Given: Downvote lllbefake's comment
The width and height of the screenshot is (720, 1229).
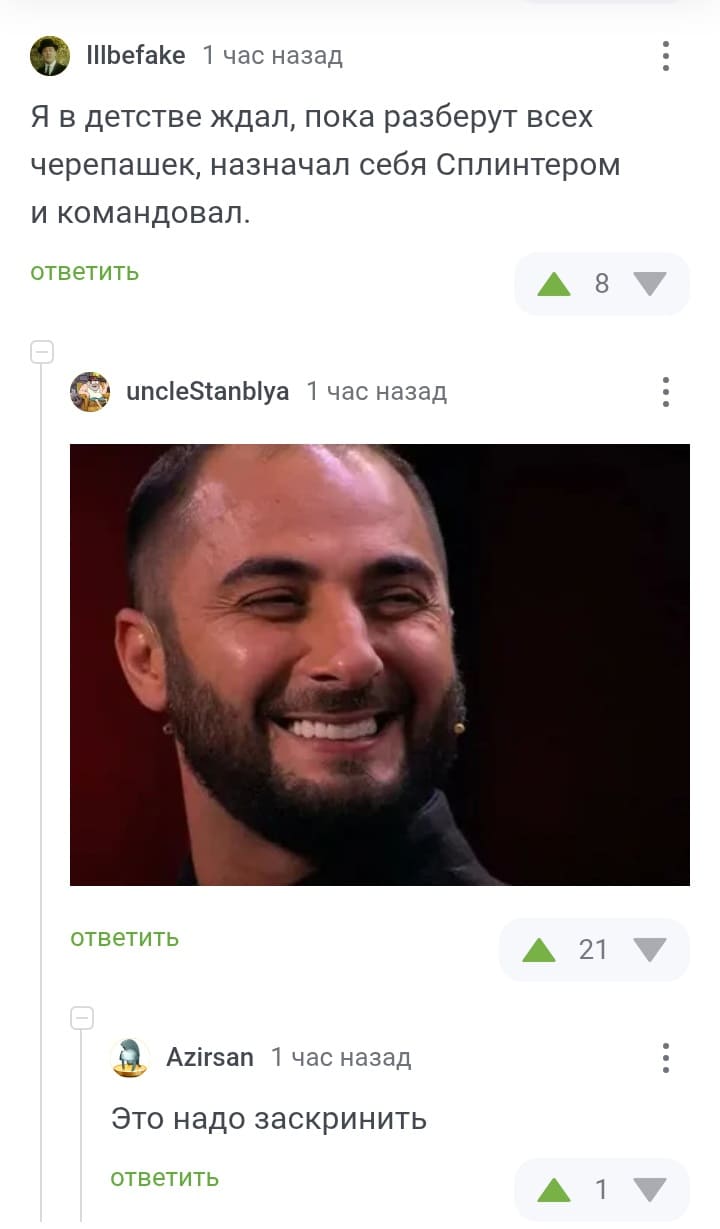Looking at the screenshot, I should [x=650, y=285].
